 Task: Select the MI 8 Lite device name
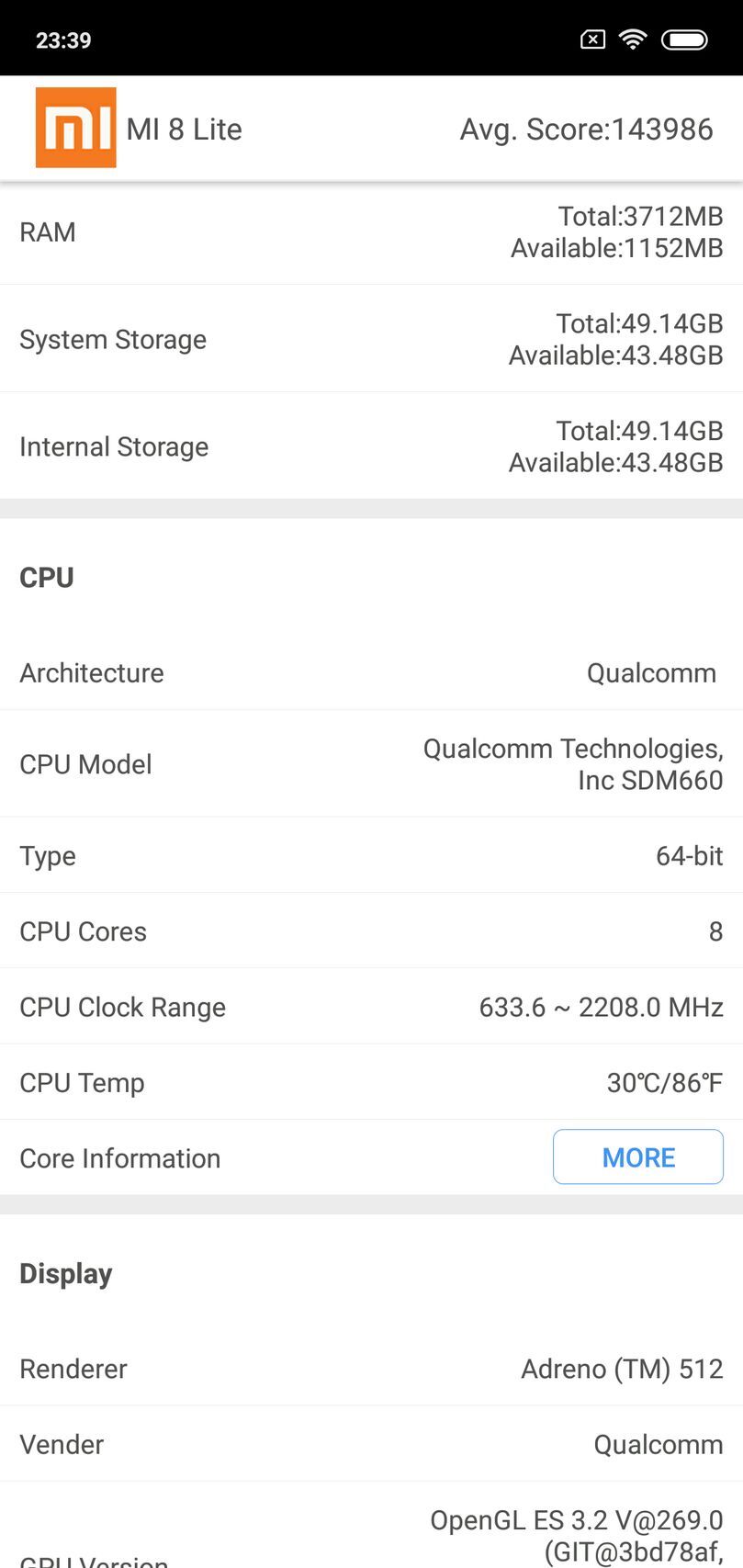click(x=183, y=129)
